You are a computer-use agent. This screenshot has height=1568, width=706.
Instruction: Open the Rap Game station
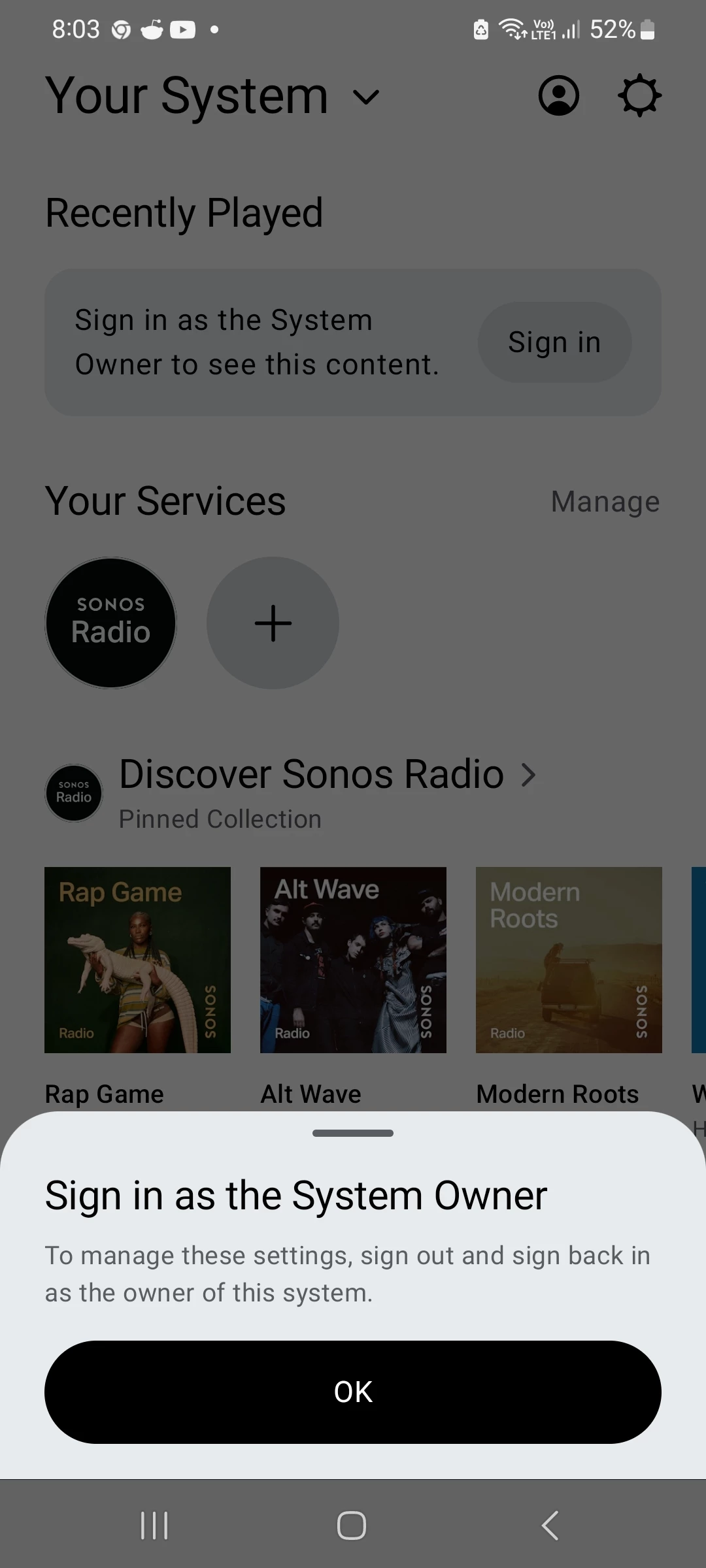click(x=137, y=960)
